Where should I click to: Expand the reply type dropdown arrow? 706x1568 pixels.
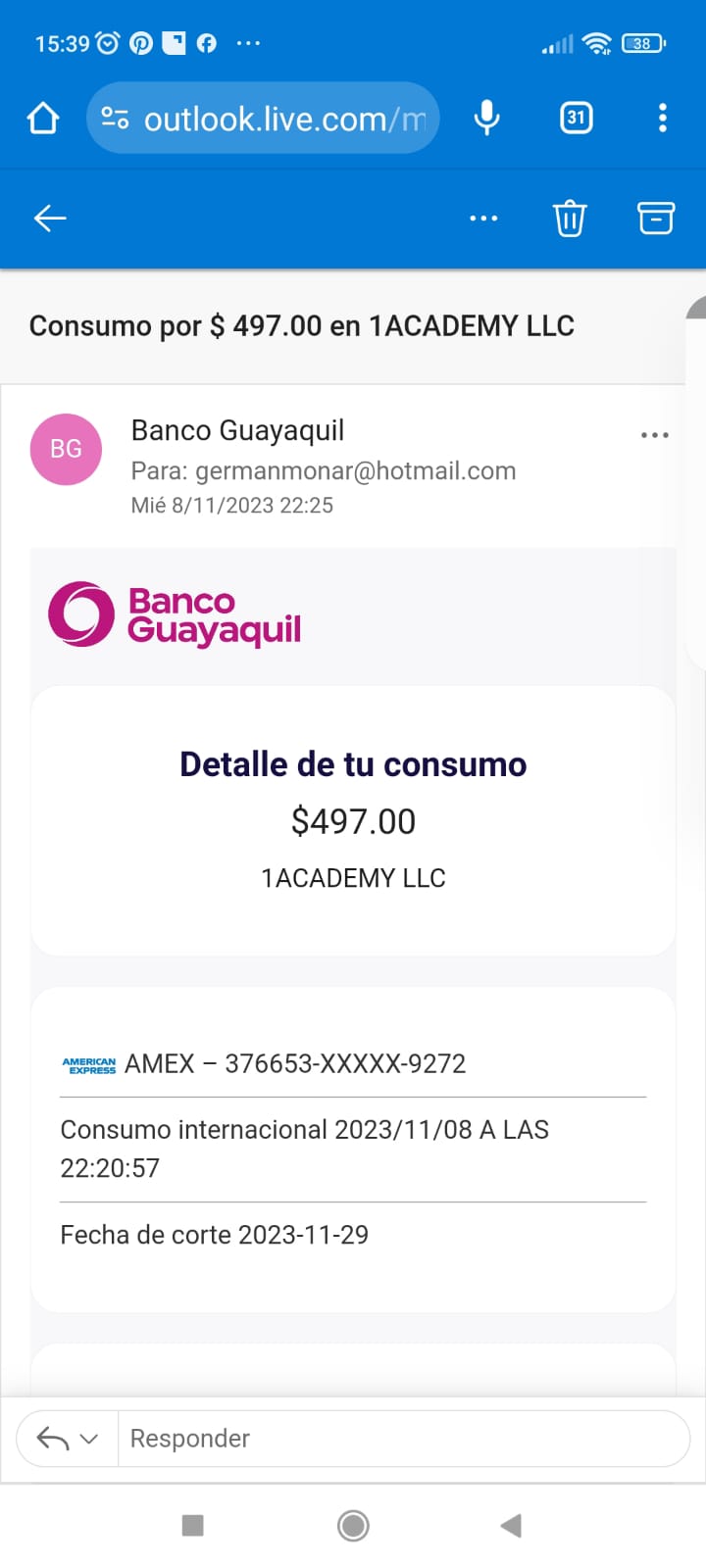(89, 1439)
